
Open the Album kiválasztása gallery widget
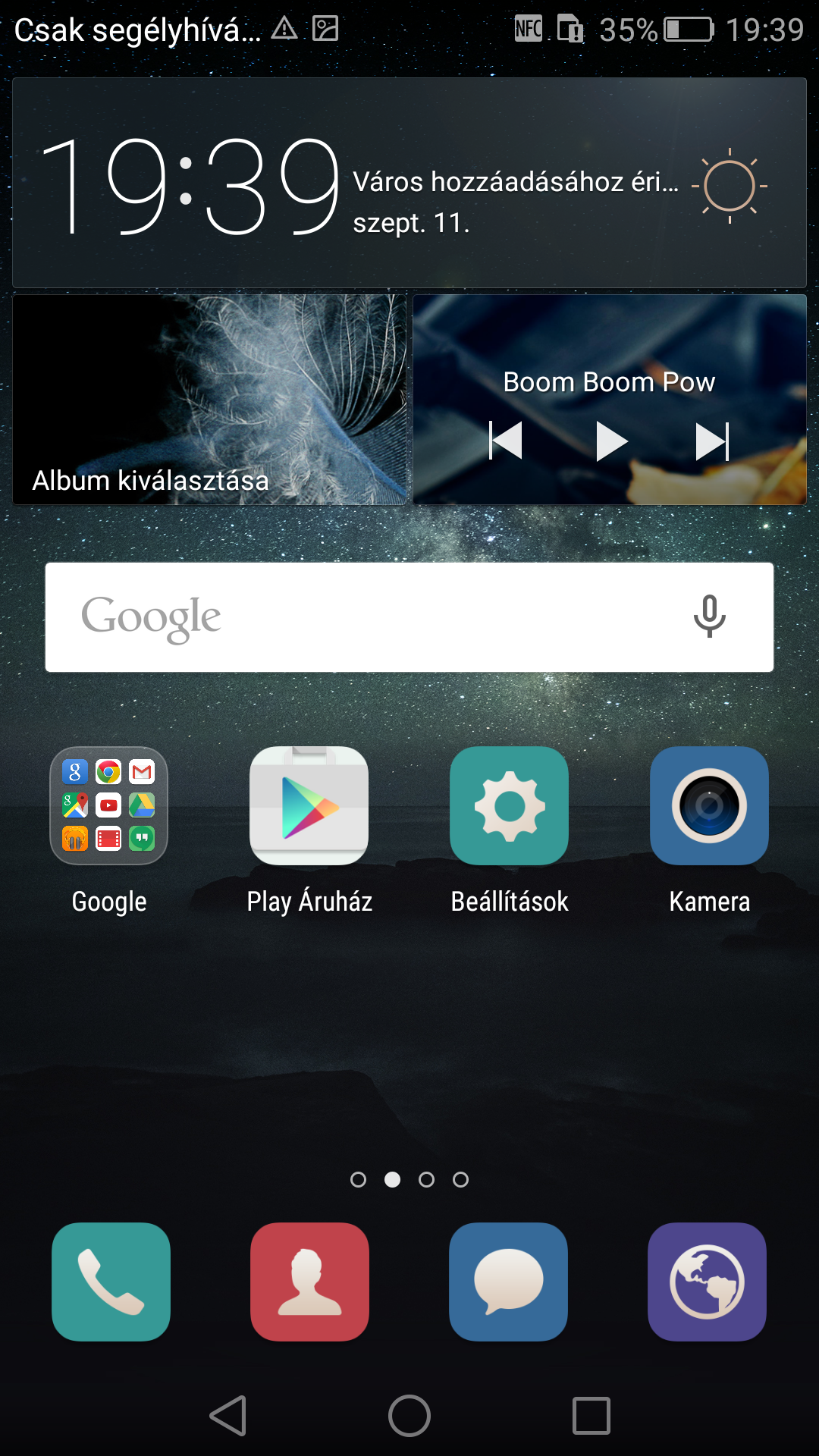point(209,400)
